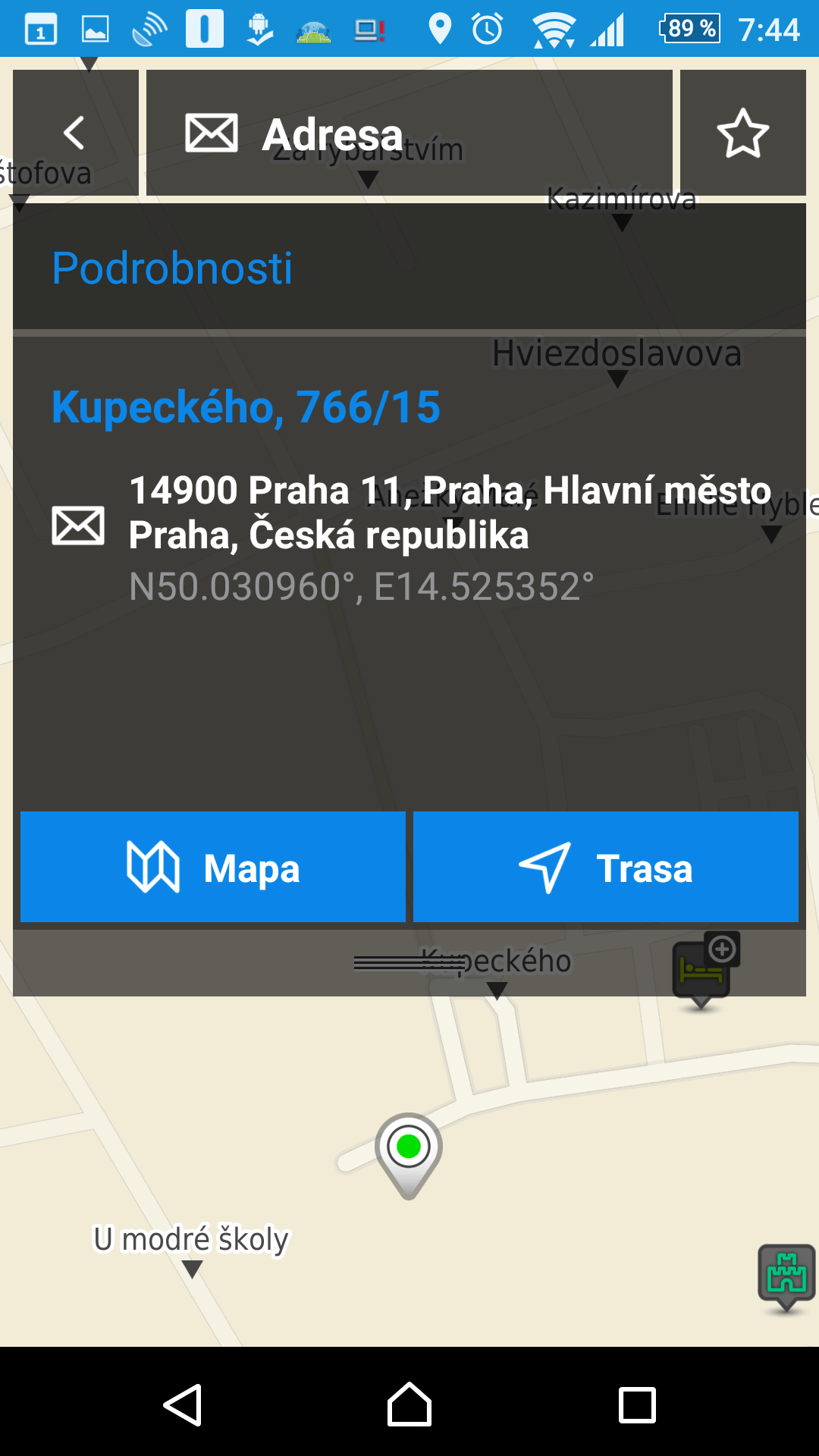Open the Mapa view
Screen dimensions: 819x1456
(x=213, y=867)
